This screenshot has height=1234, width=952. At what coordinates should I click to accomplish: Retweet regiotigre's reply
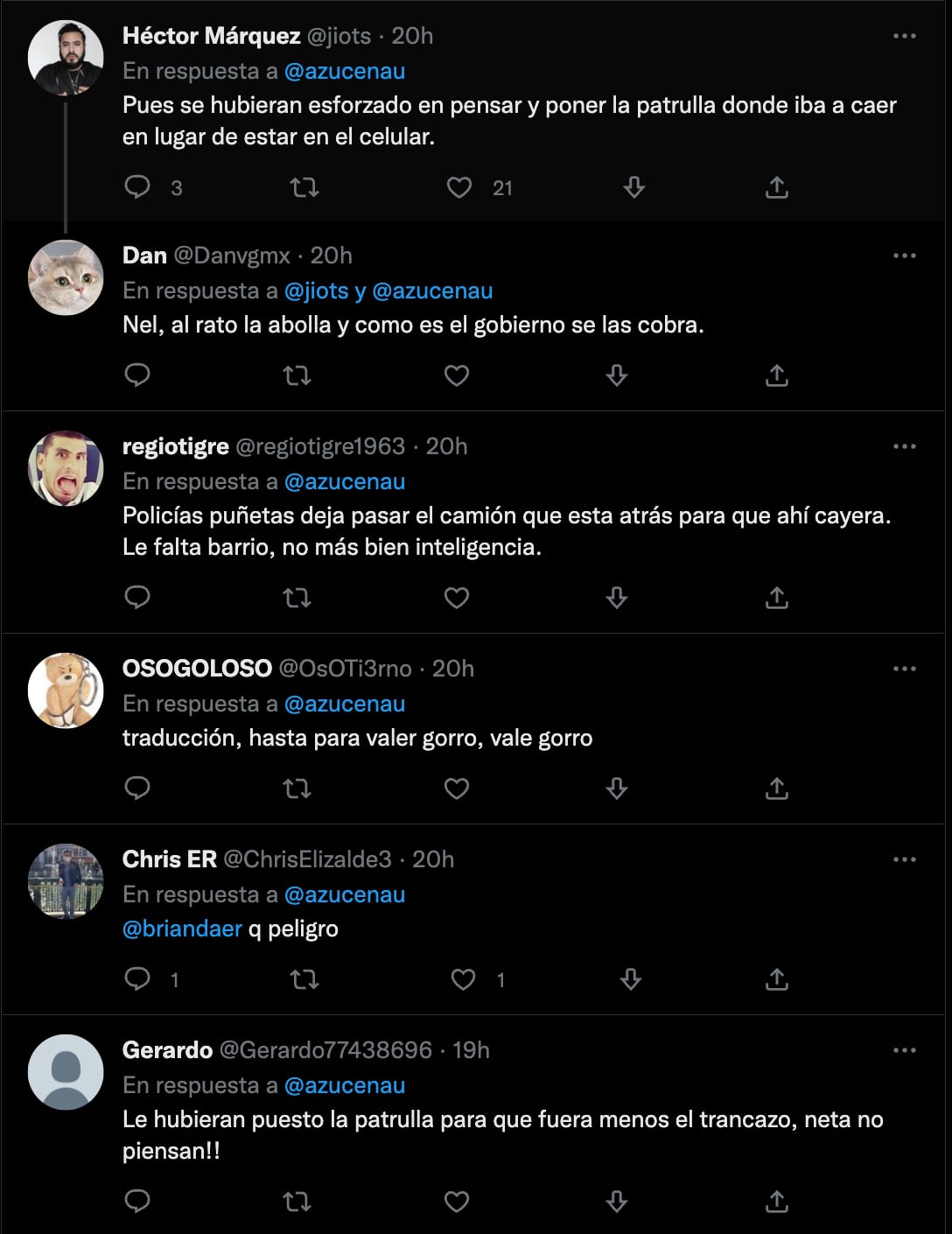[297, 598]
